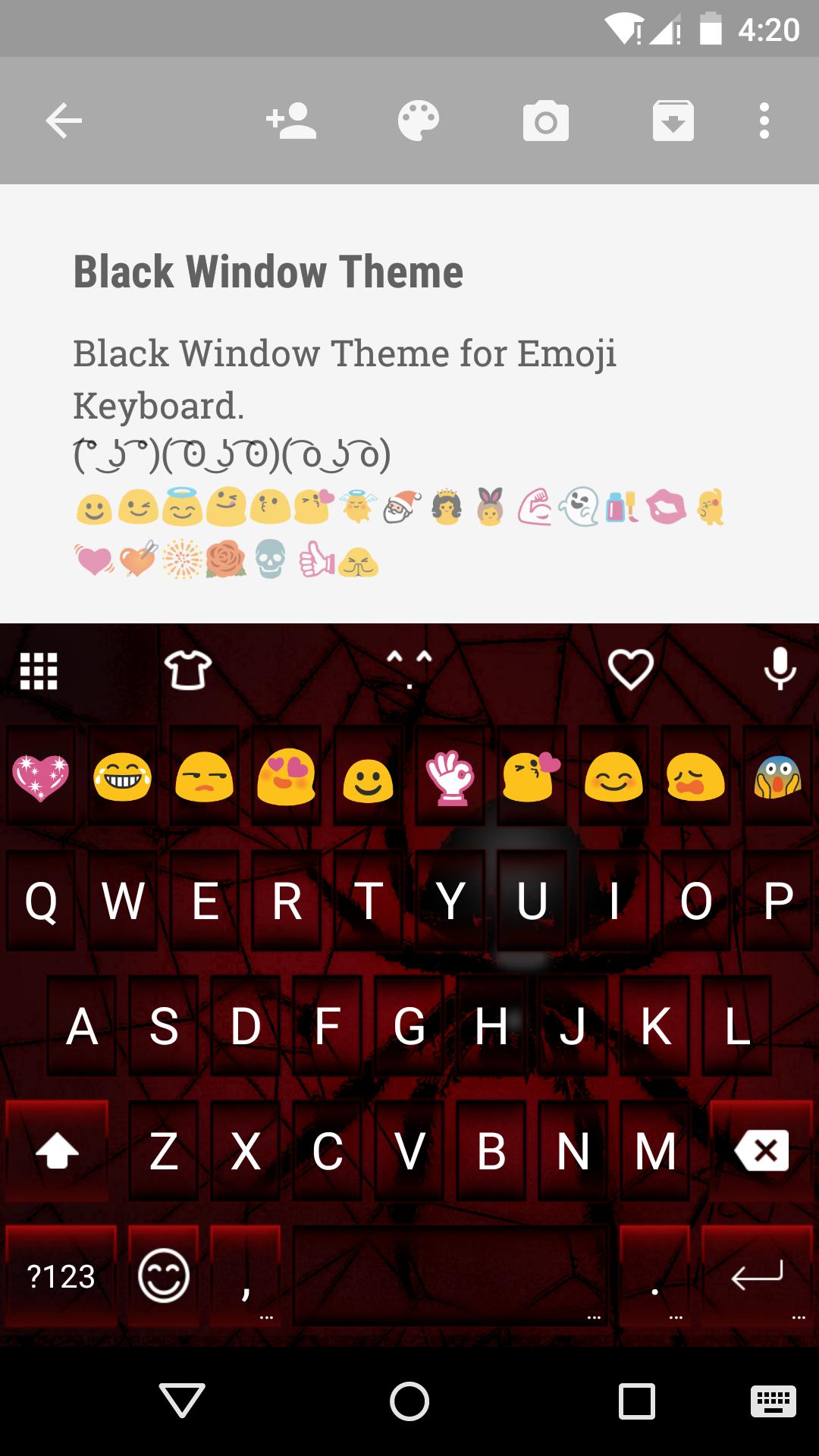819x1456 pixels.
Task: Open the three-dot overflow menu
Action: (764, 121)
